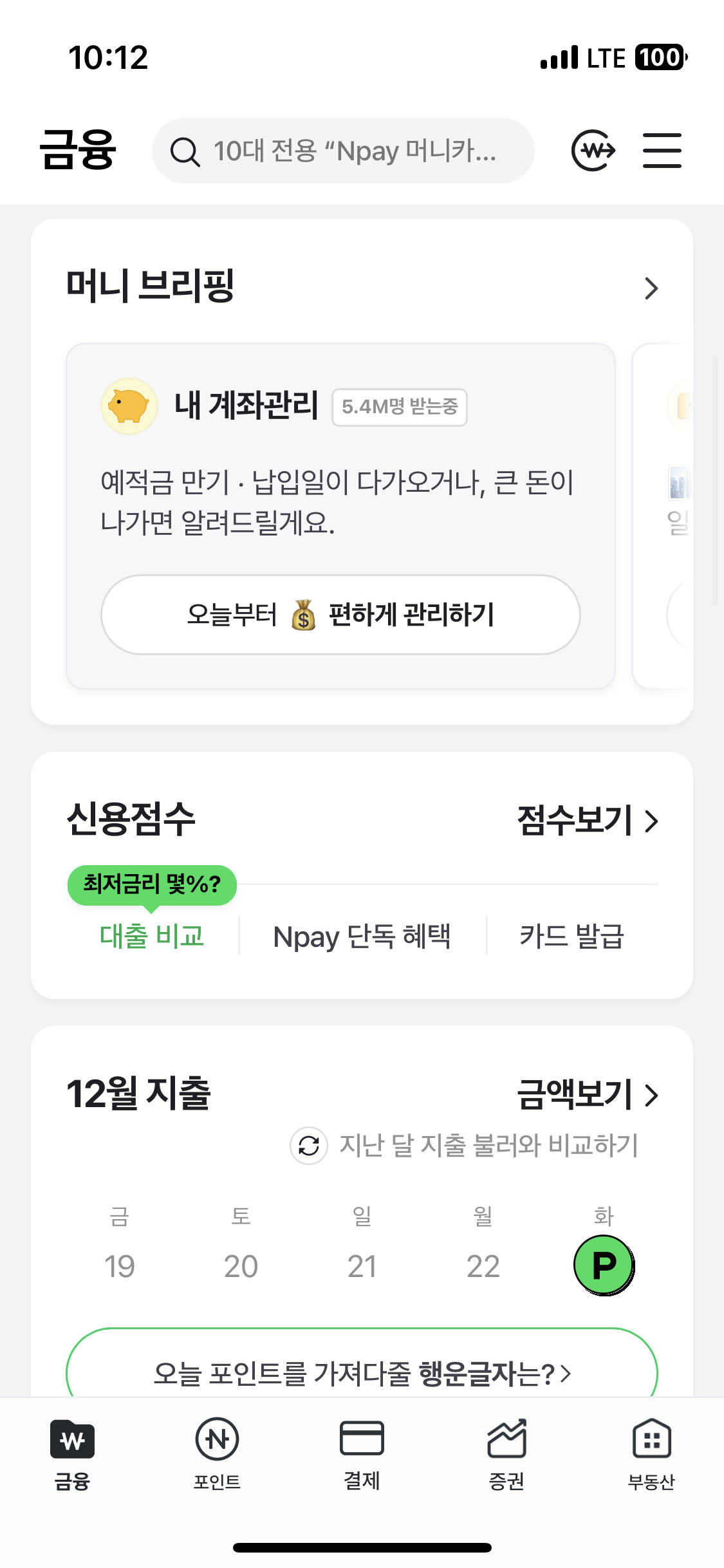
Task: Expand 금액보기 for December spending
Action: tap(588, 1096)
